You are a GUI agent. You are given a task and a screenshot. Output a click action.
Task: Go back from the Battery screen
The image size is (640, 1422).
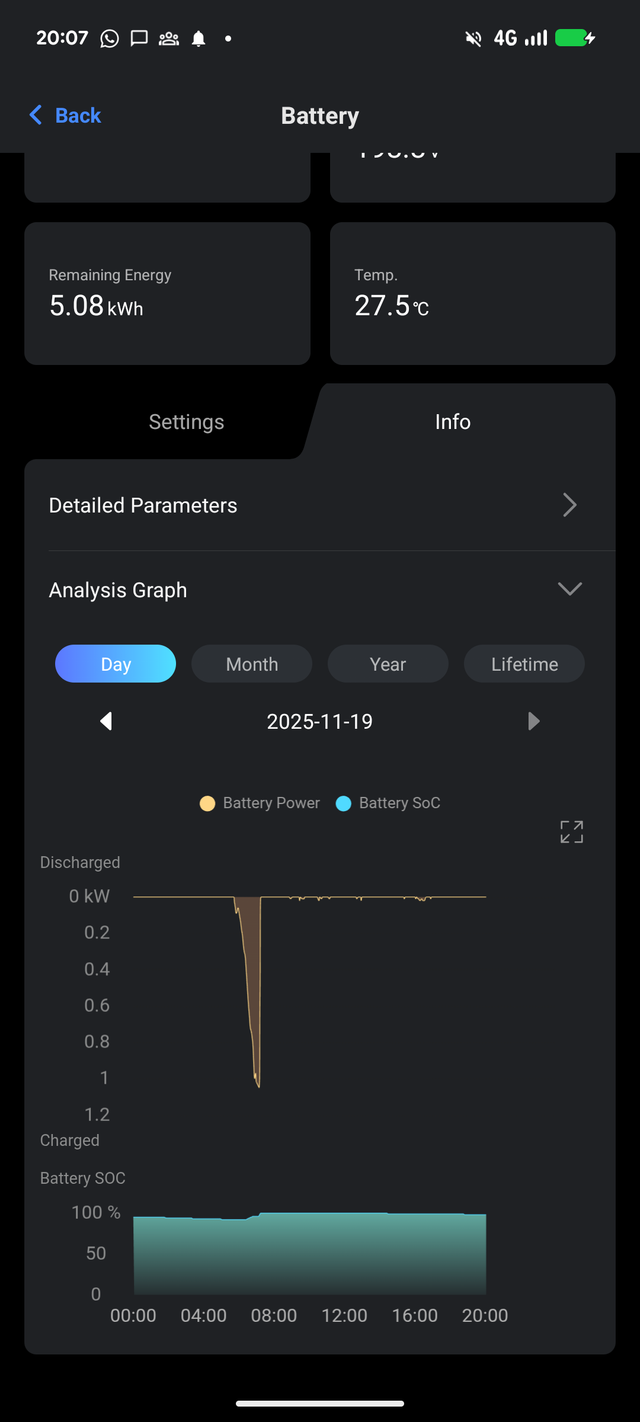[x=65, y=116]
